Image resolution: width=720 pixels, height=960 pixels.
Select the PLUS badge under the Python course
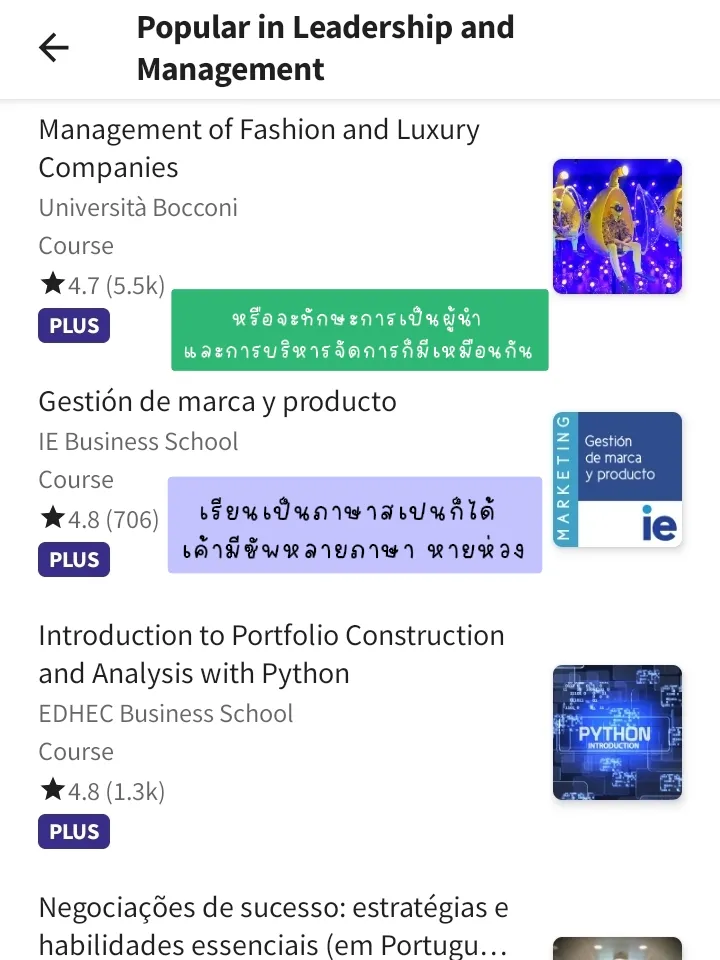coord(73,831)
